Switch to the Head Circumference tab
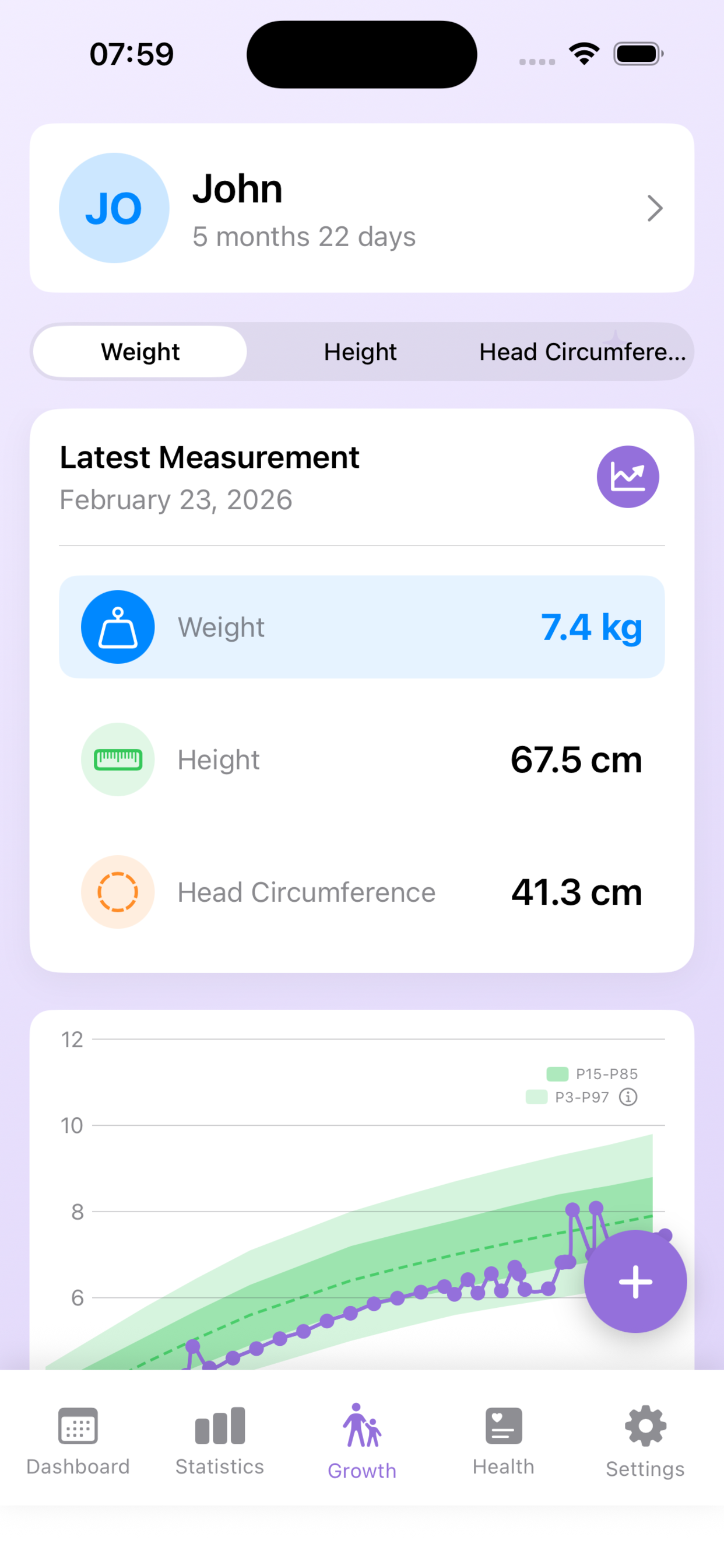 point(582,351)
